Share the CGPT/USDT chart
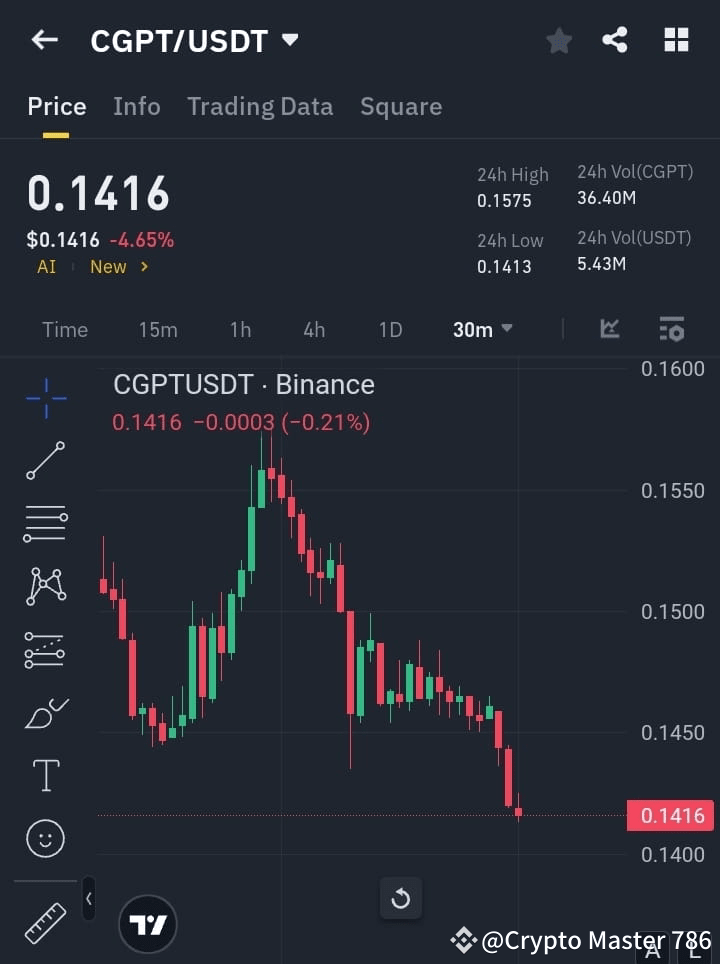Viewport: 720px width, 964px height. [616, 40]
